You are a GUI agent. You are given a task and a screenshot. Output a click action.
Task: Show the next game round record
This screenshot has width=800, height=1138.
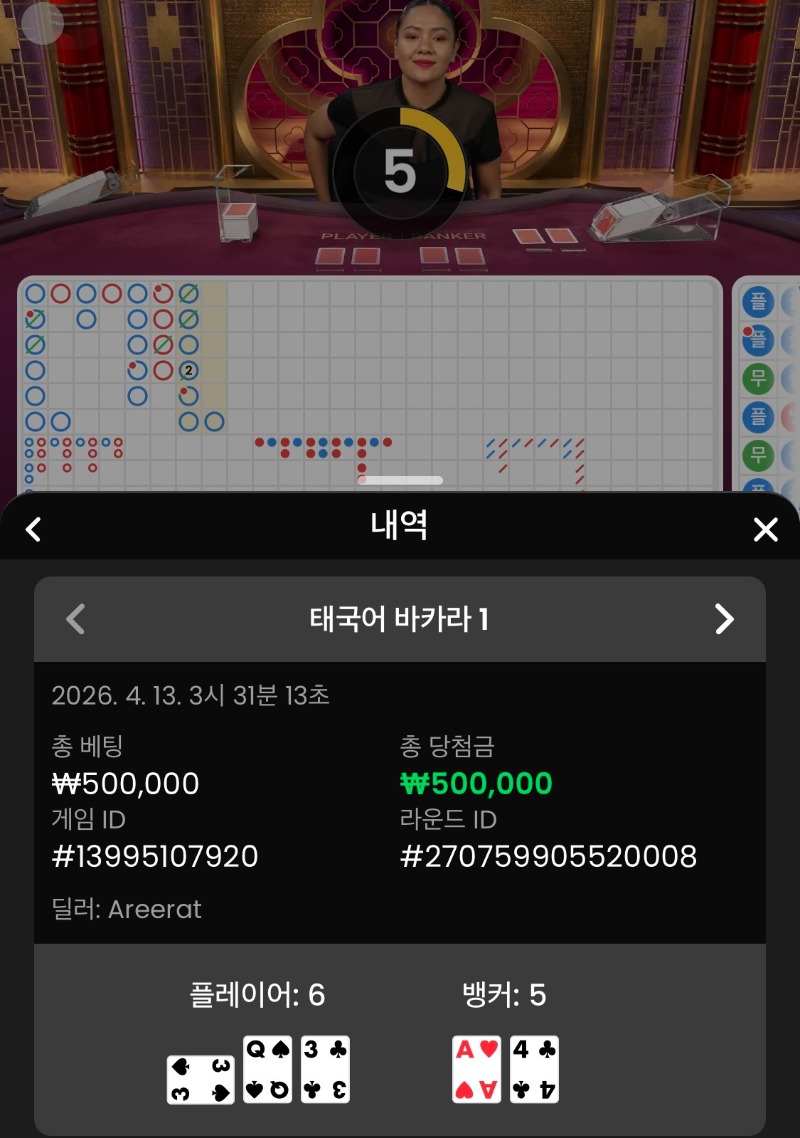(724, 619)
